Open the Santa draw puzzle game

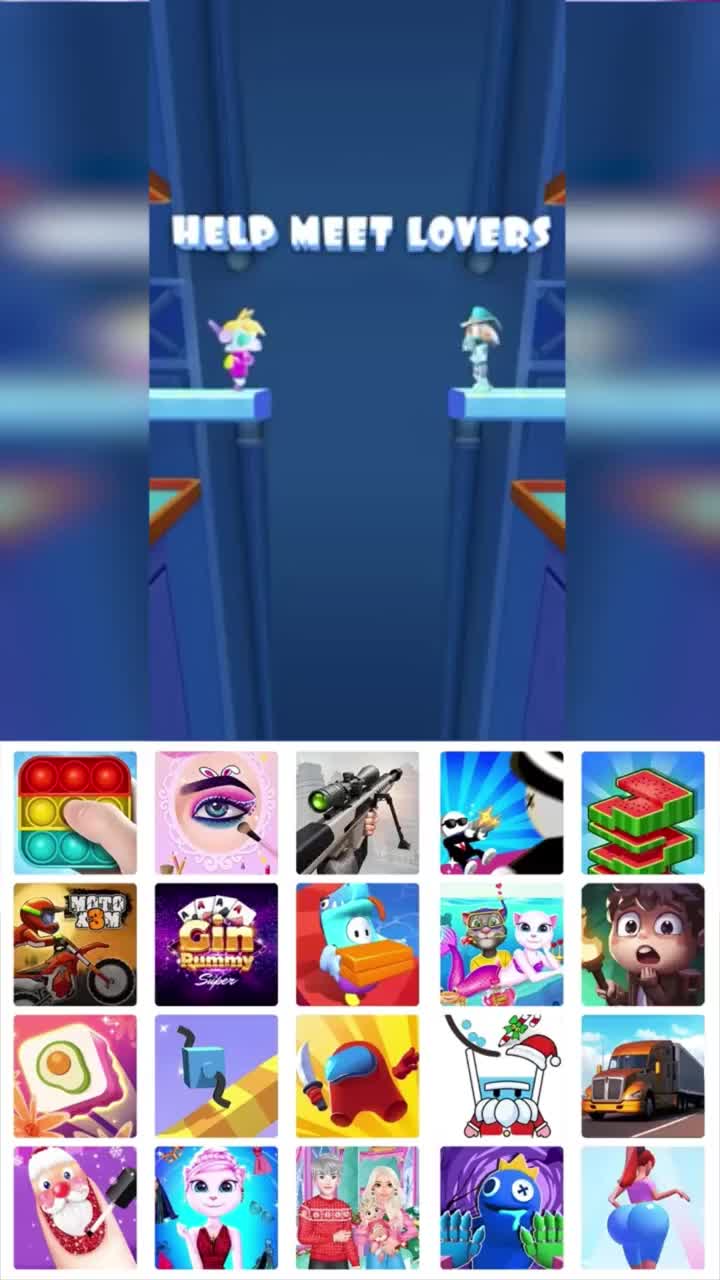(501, 1076)
